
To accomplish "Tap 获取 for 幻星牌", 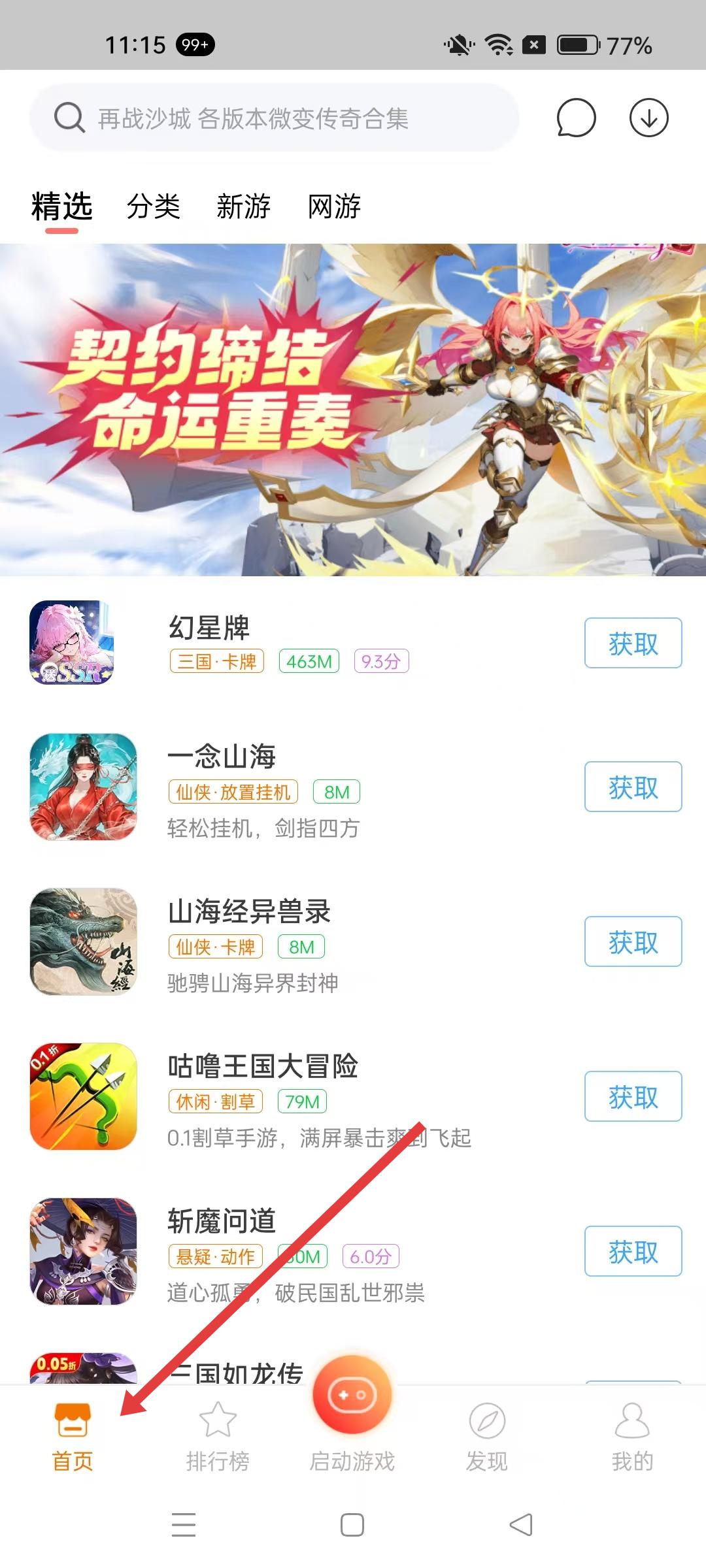I will click(633, 644).
